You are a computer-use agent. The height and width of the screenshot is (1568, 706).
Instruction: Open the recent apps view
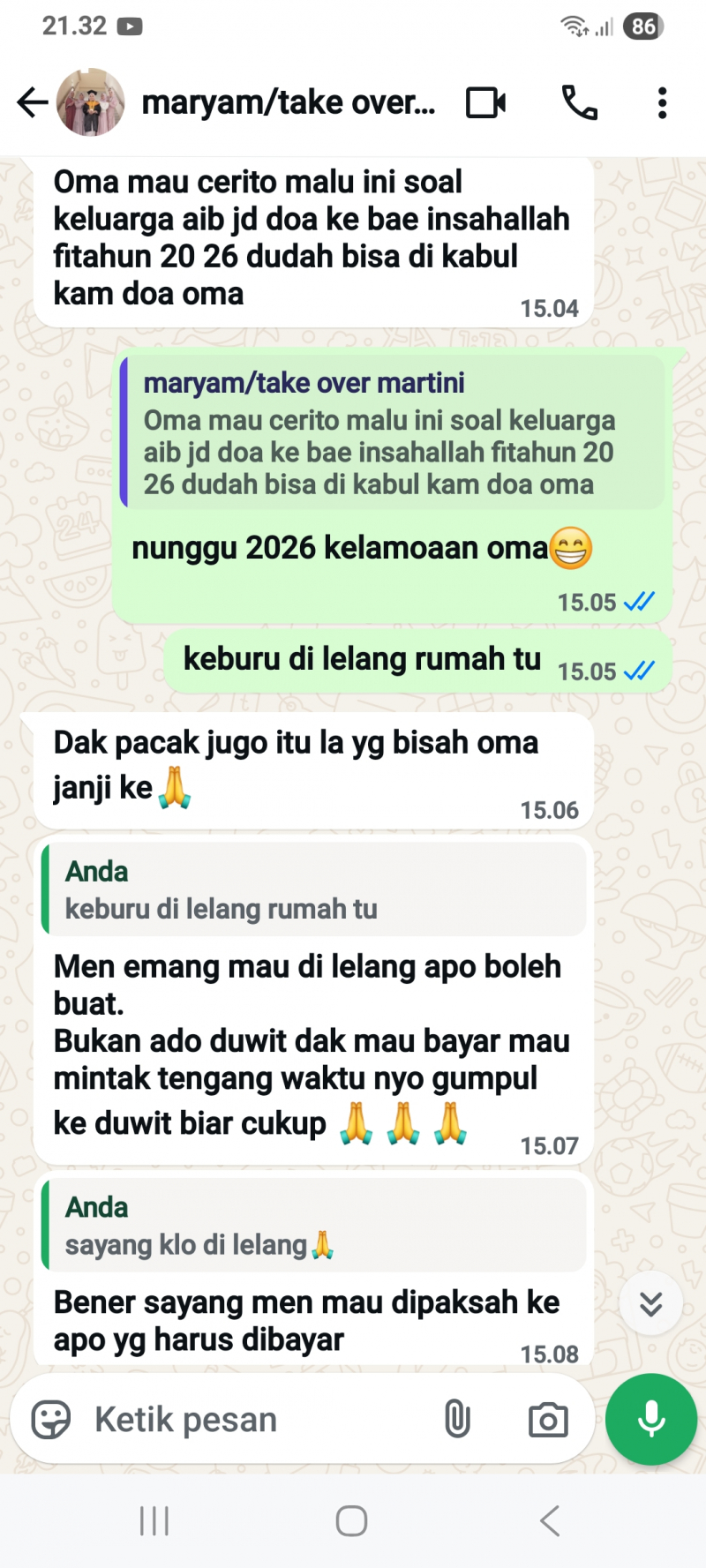(154, 1520)
